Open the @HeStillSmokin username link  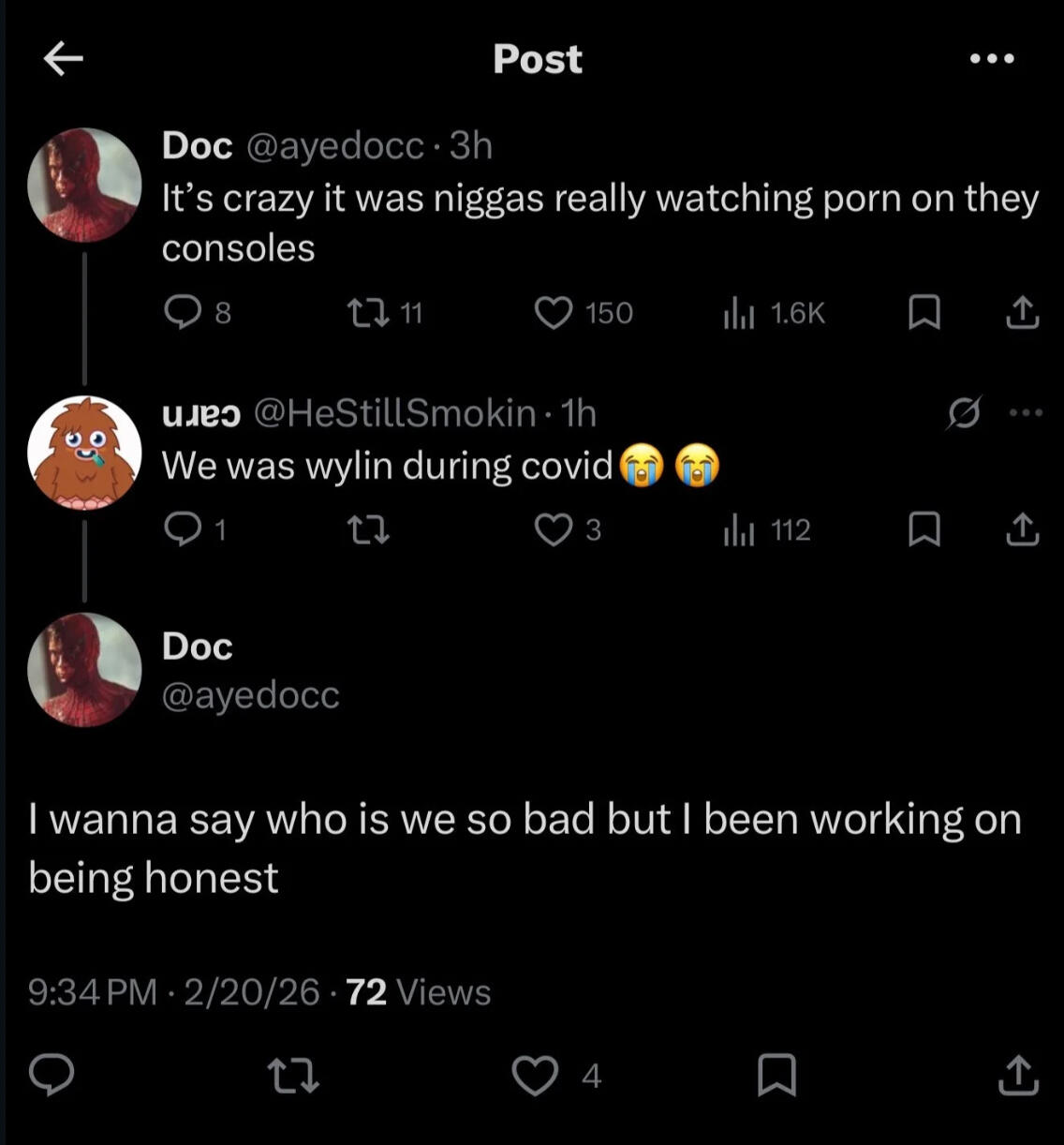tap(394, 413)
